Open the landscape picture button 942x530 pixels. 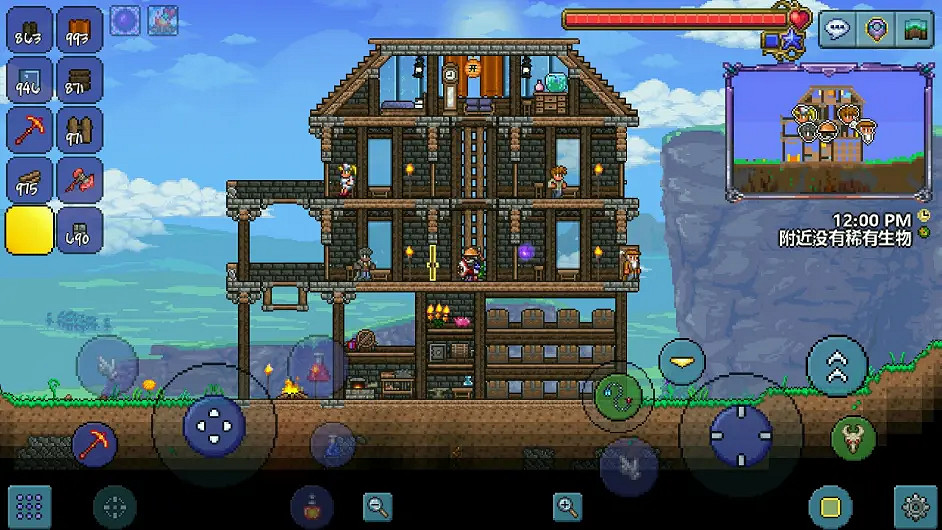click(915, 29)
